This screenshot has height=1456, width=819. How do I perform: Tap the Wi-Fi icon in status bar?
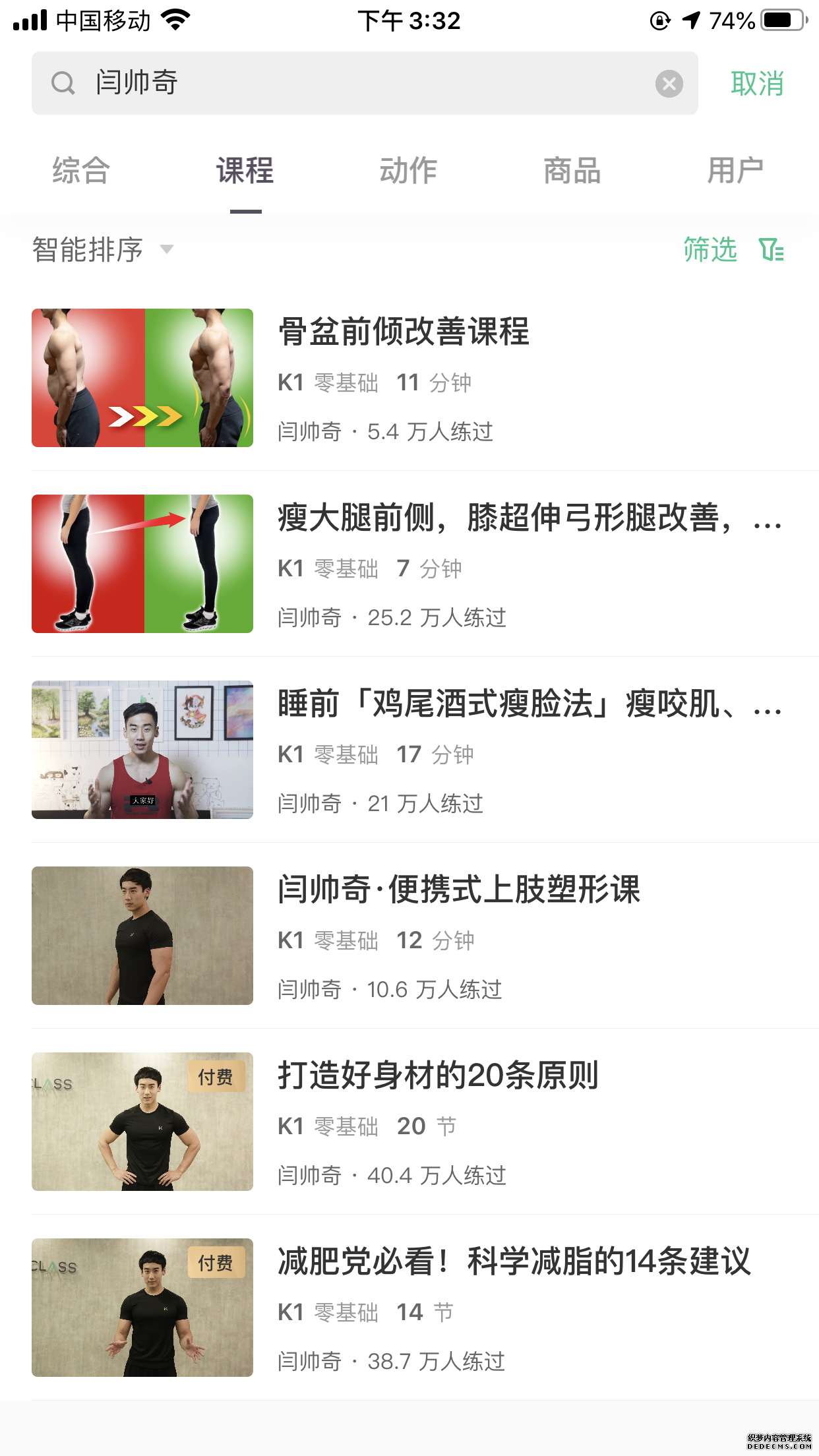point(175,20)
